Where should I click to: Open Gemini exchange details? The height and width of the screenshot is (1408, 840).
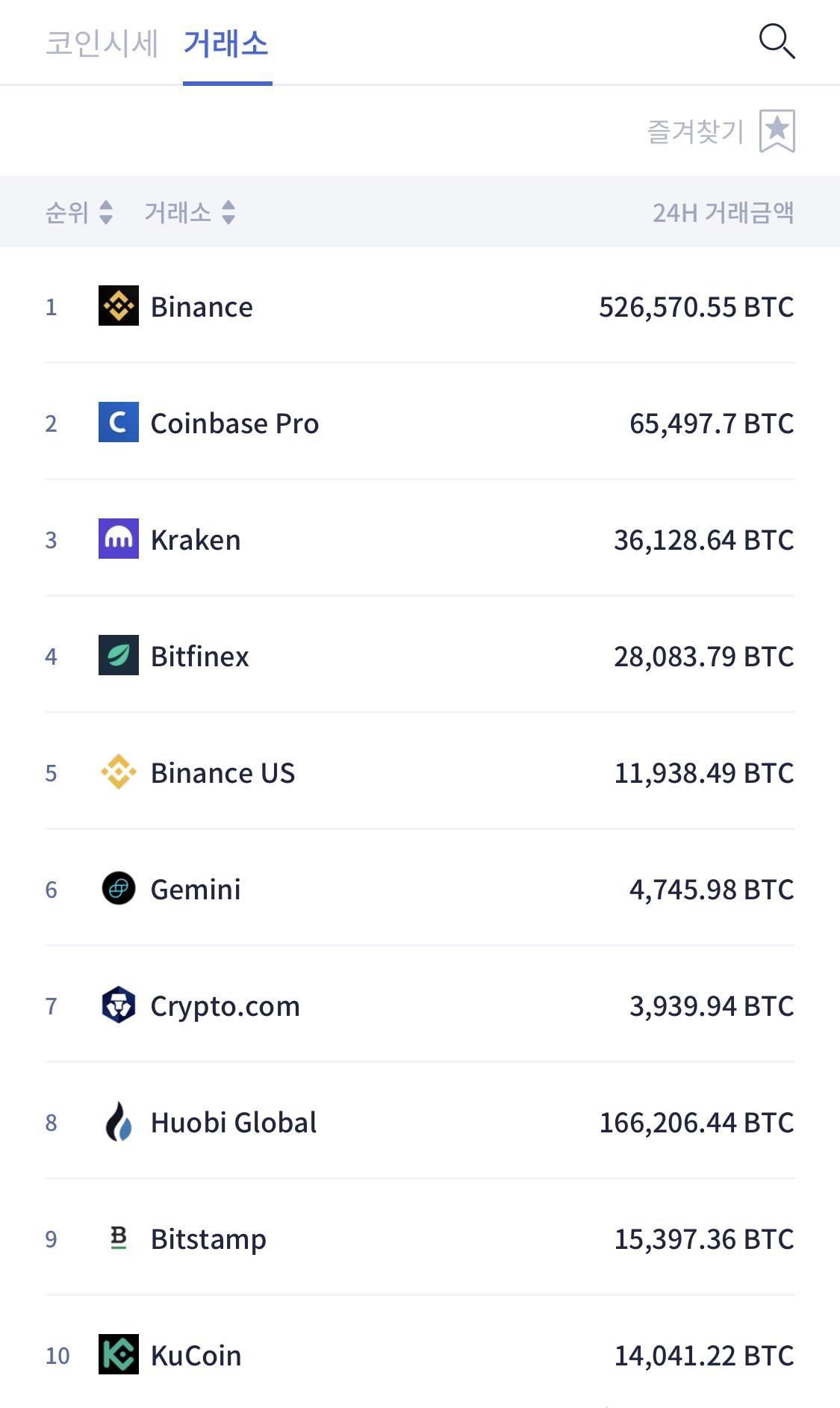(x=420, y=889)
